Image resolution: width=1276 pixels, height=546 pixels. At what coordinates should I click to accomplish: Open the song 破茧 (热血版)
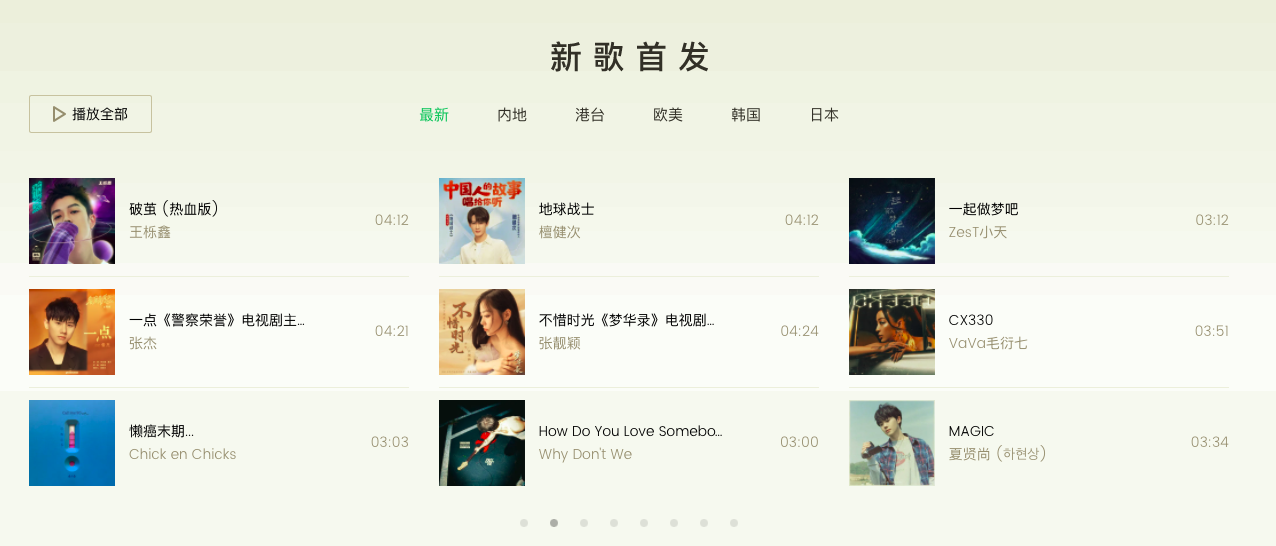(x=174, y=209)
